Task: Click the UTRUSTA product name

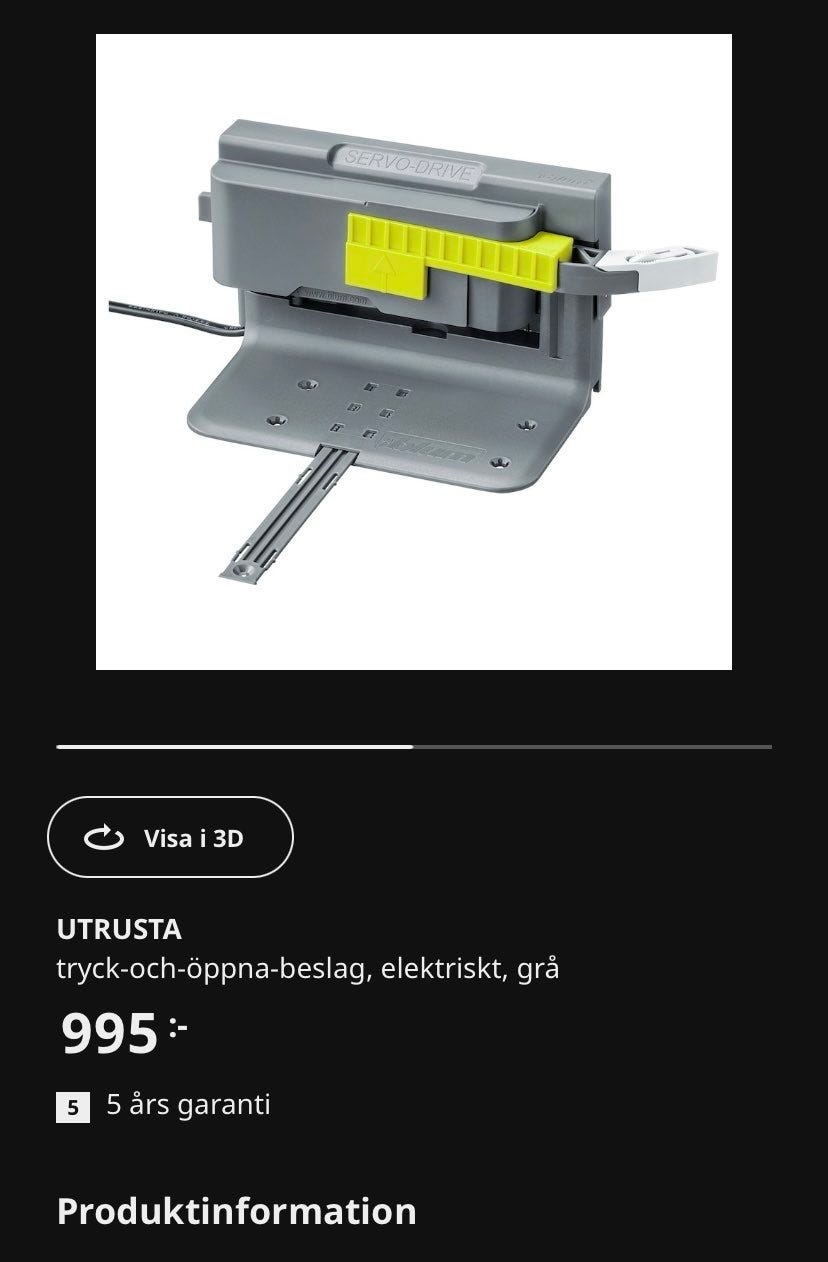Action: [x=119, y=929]
